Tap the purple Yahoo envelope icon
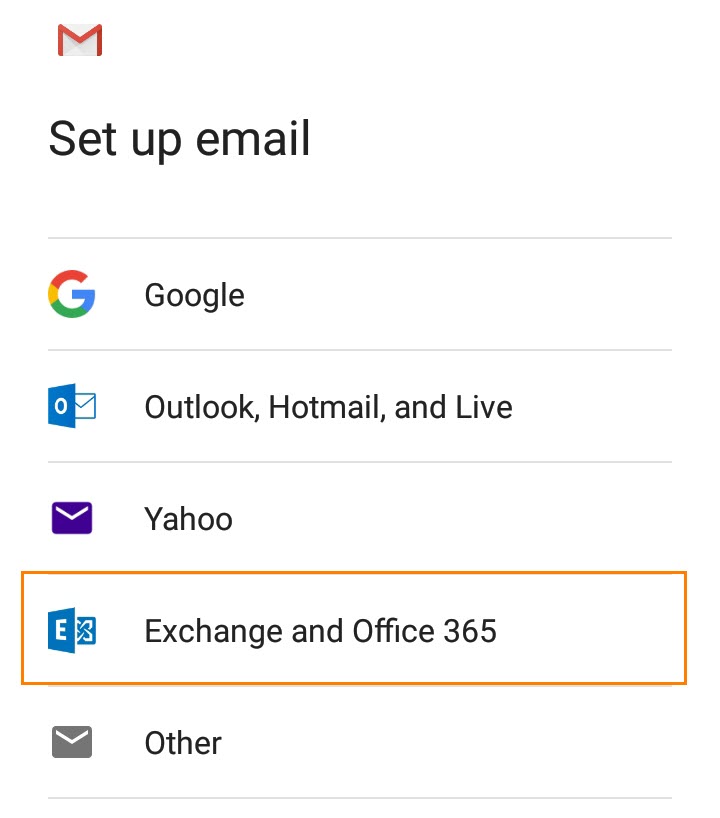Viewport: 720px width, 818px height. [71, 518]
